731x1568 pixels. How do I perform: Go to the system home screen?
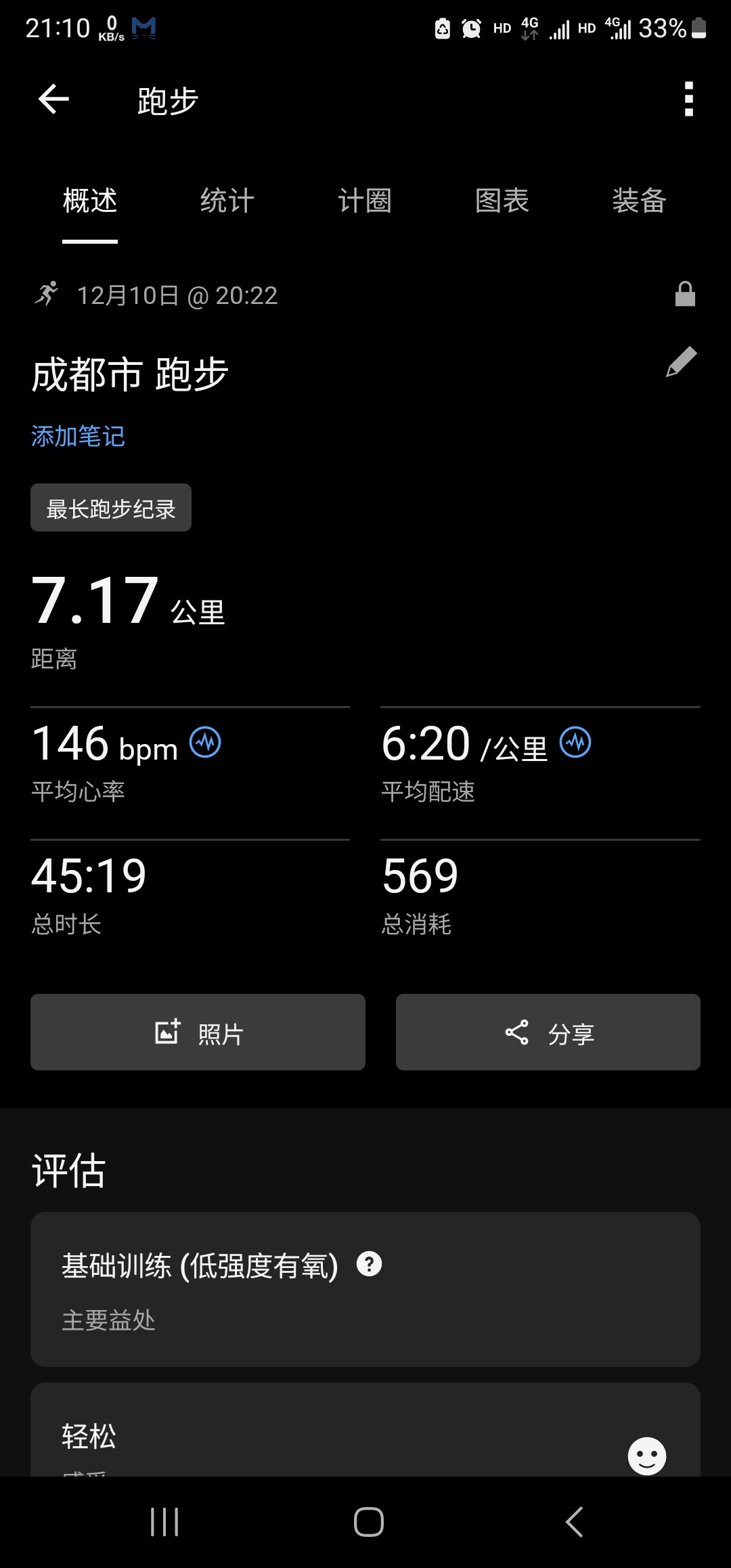[x=368, y=1522]
